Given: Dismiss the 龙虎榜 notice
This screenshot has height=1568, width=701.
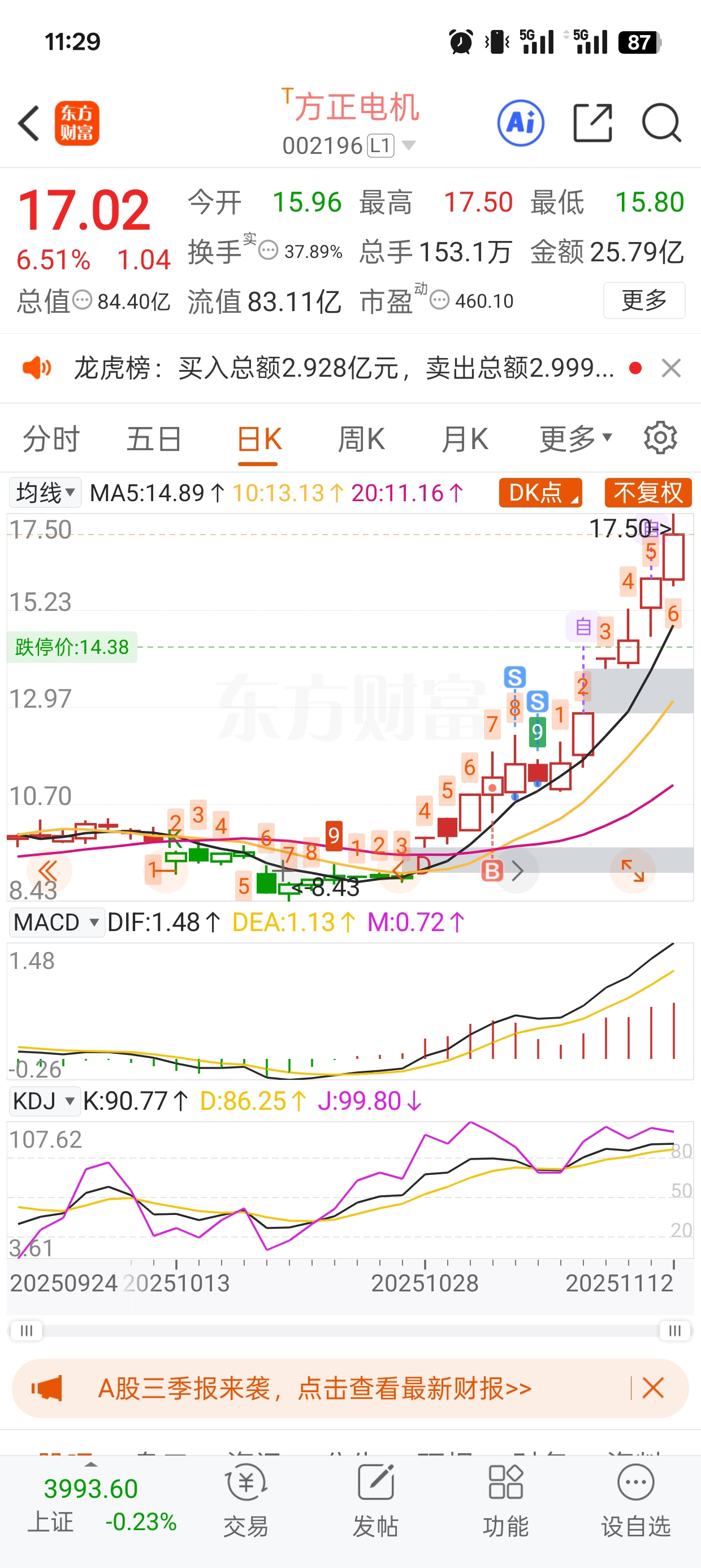Looking at the screenshot, I should click(x=671, y=368).
